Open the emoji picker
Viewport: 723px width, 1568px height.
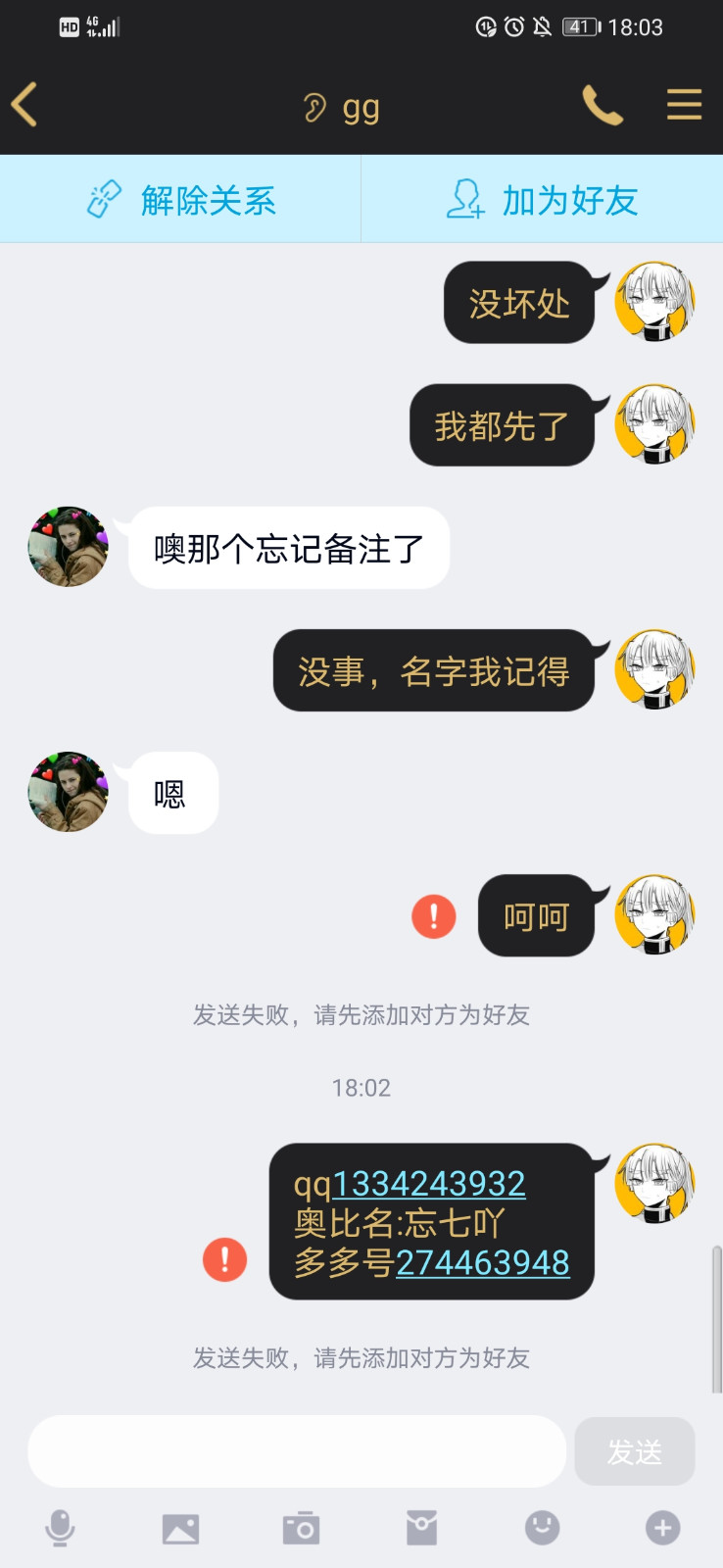pyautogui.click(x=542, y=1528)
